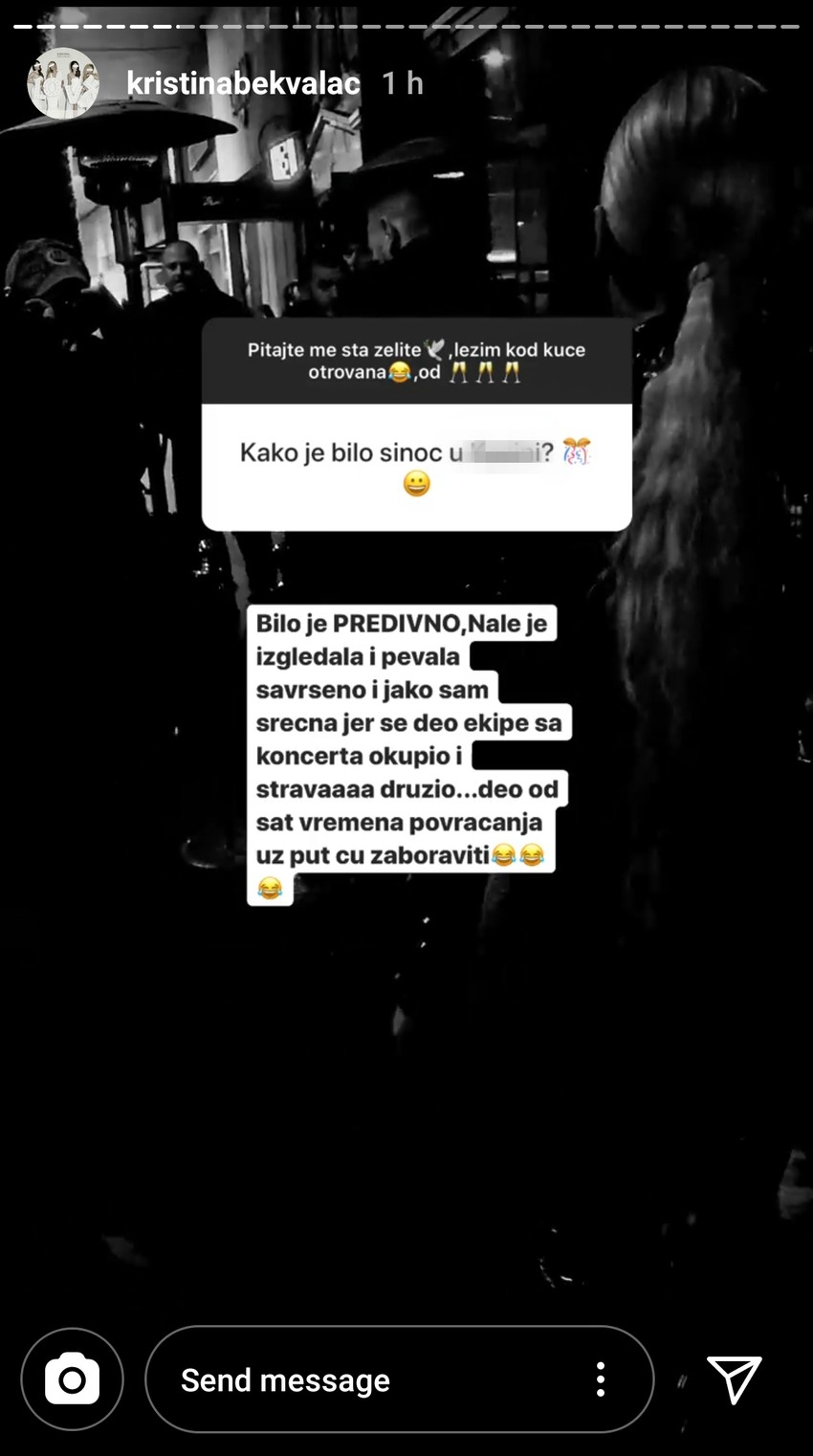This screenshot has width=813, height=1456.
Task: Open the three-dot story options menu
Action: point(601,1379)
